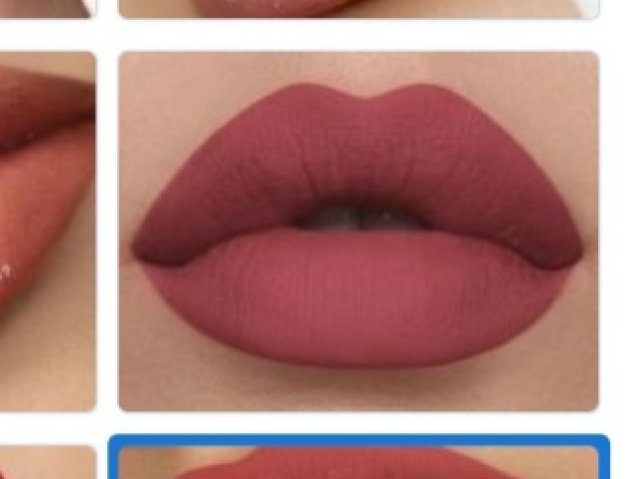The image size is (640, 479).
Task: Tap the blue-outlined selected red lips tile
Action: click(358, 461)
